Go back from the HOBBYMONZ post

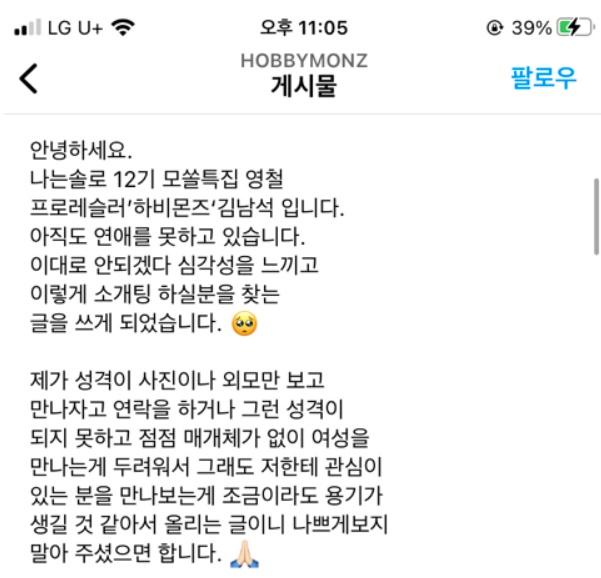click(x=29, y=79)
